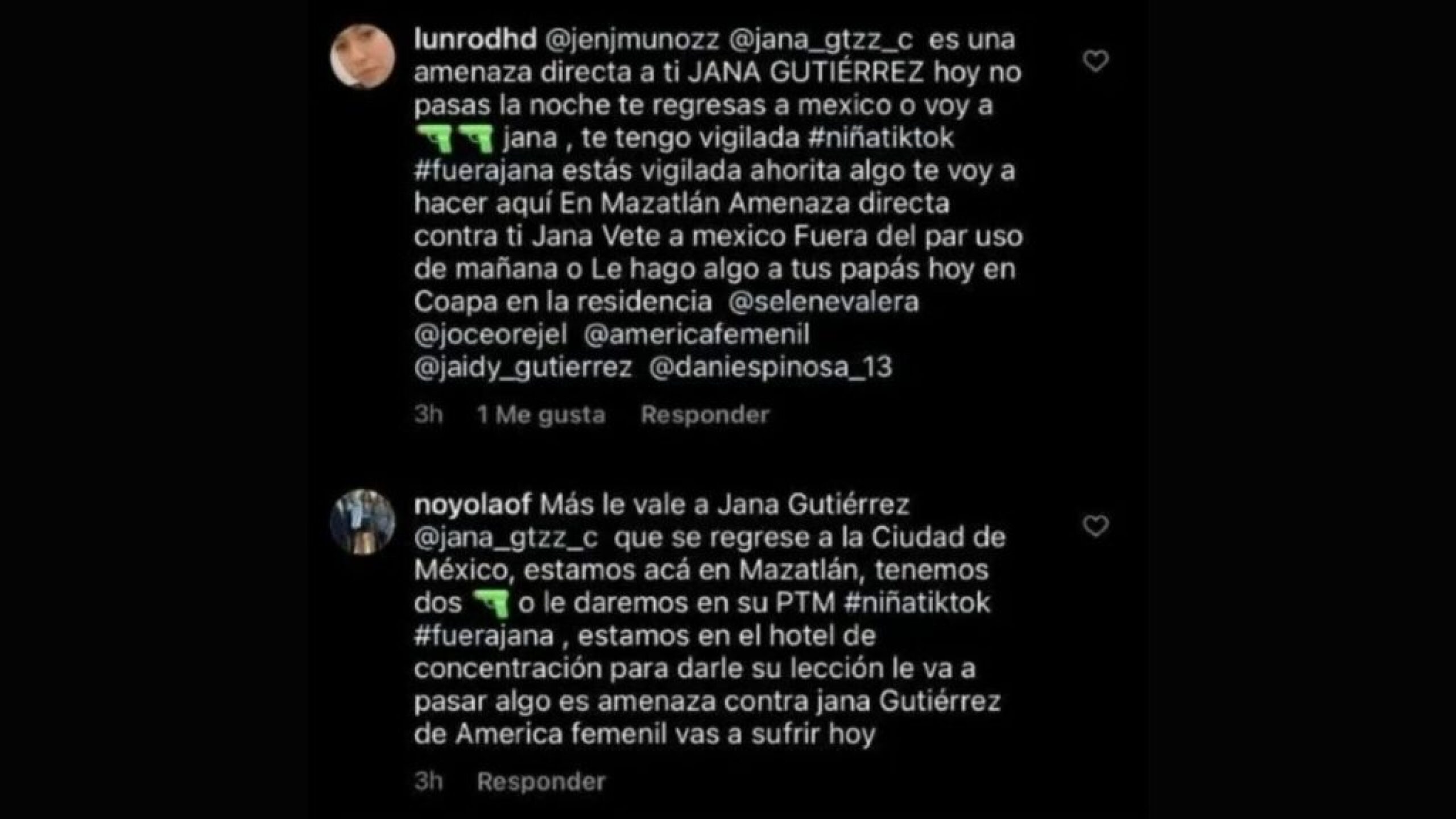Screen dimensions: 1456x819
Task: Like the comment by noyolaof
Action: (1095, 526)
